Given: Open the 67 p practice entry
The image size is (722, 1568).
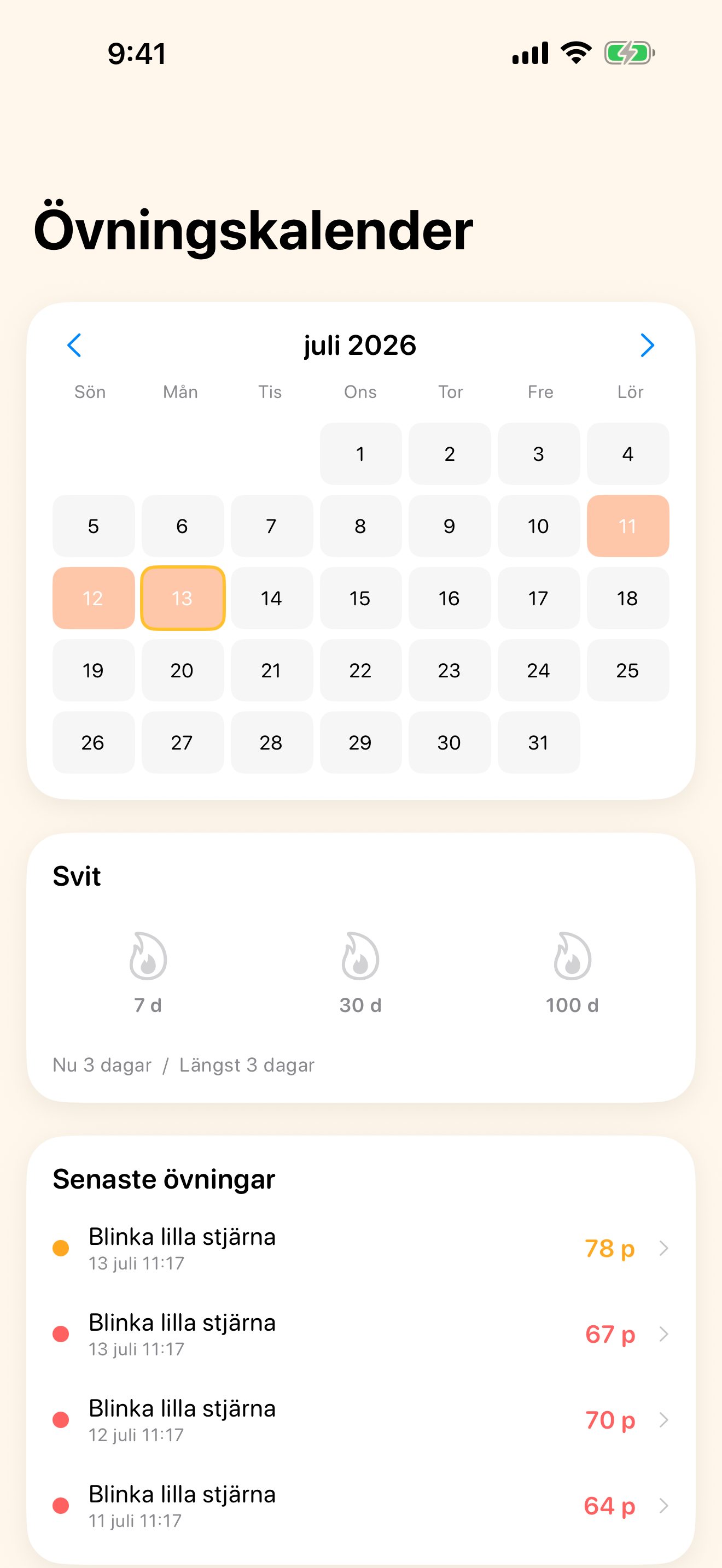Looking at the screenshot, I should click(x=361, y=1333).
